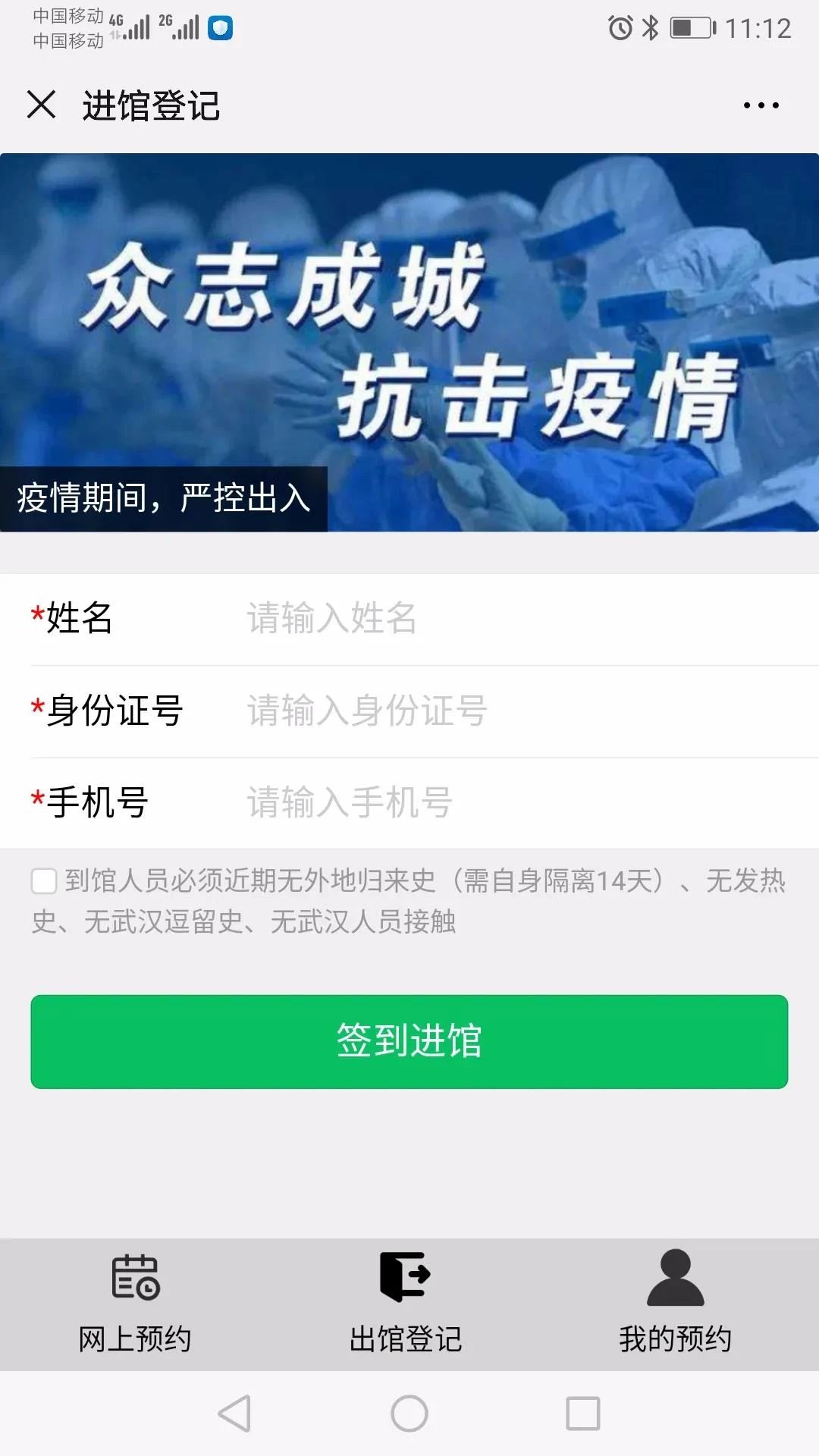This screenshot has width=819, height=1456.
Task: Go to the system home screen
Action: (x=409, y=1414)
